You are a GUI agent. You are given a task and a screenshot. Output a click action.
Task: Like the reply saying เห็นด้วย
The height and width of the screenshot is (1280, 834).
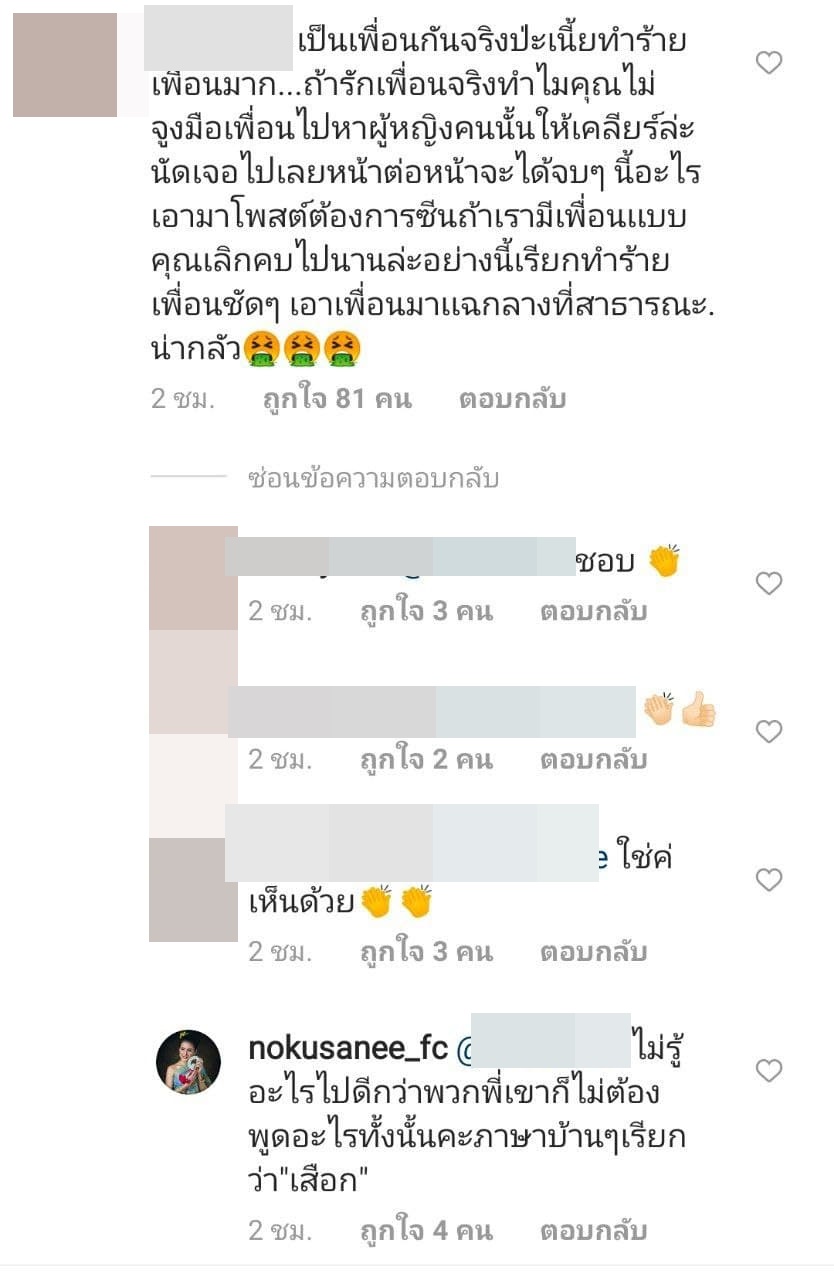(x=768, y=880)
